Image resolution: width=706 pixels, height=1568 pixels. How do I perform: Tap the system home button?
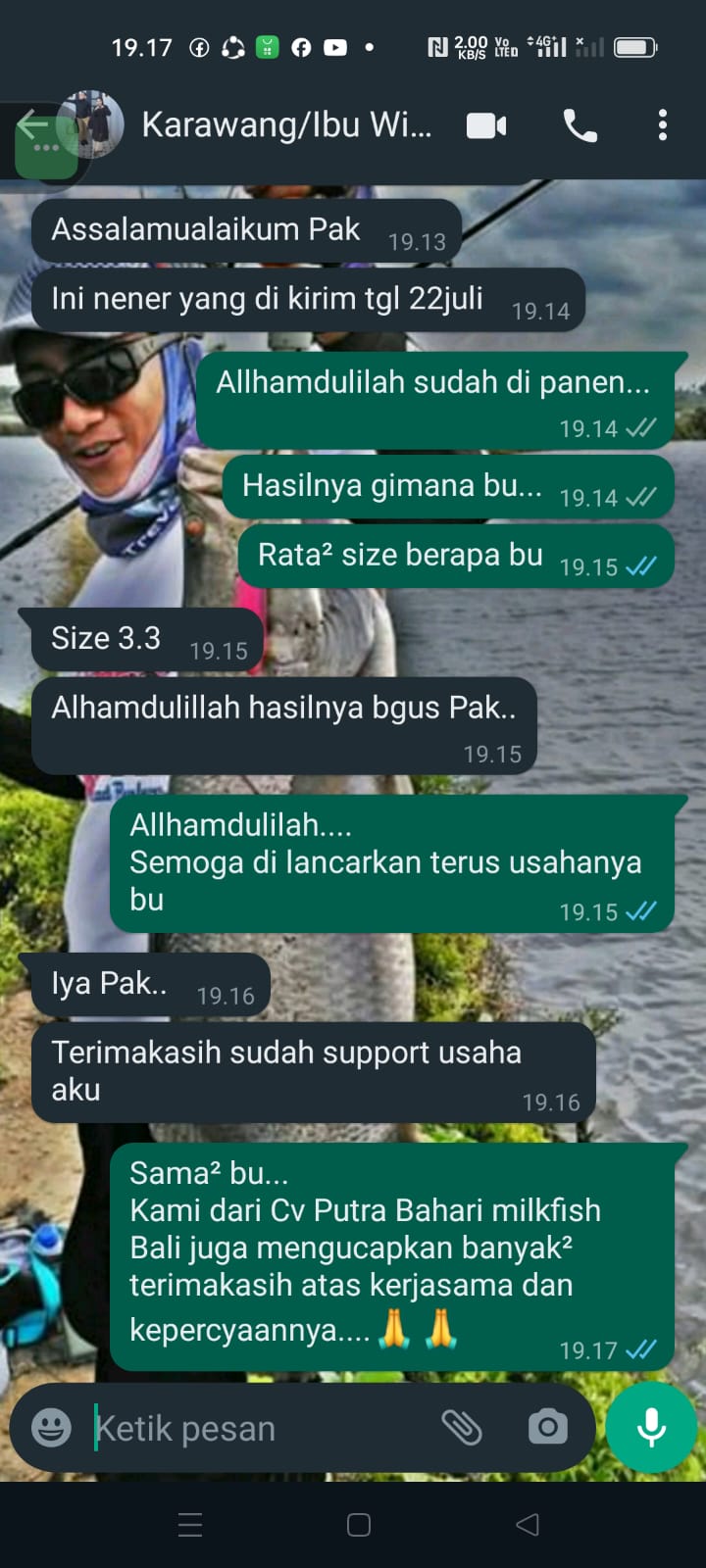359,1525
